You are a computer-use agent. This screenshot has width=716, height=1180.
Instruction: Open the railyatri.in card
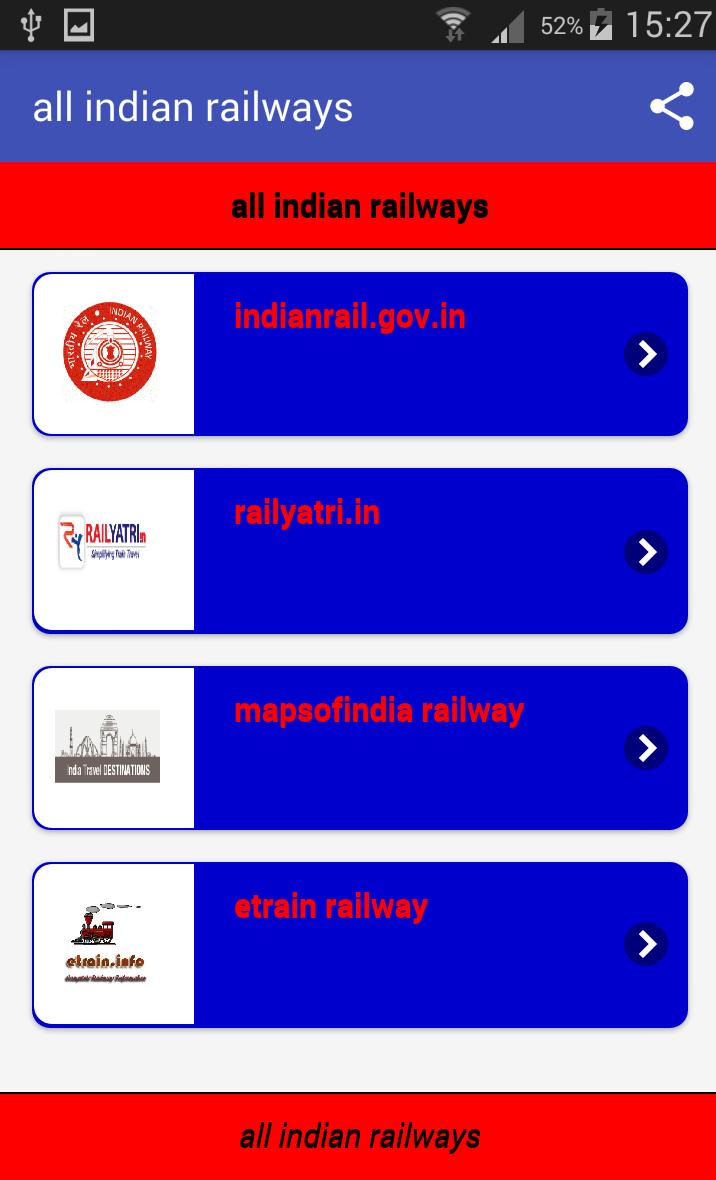pos(360,551)
